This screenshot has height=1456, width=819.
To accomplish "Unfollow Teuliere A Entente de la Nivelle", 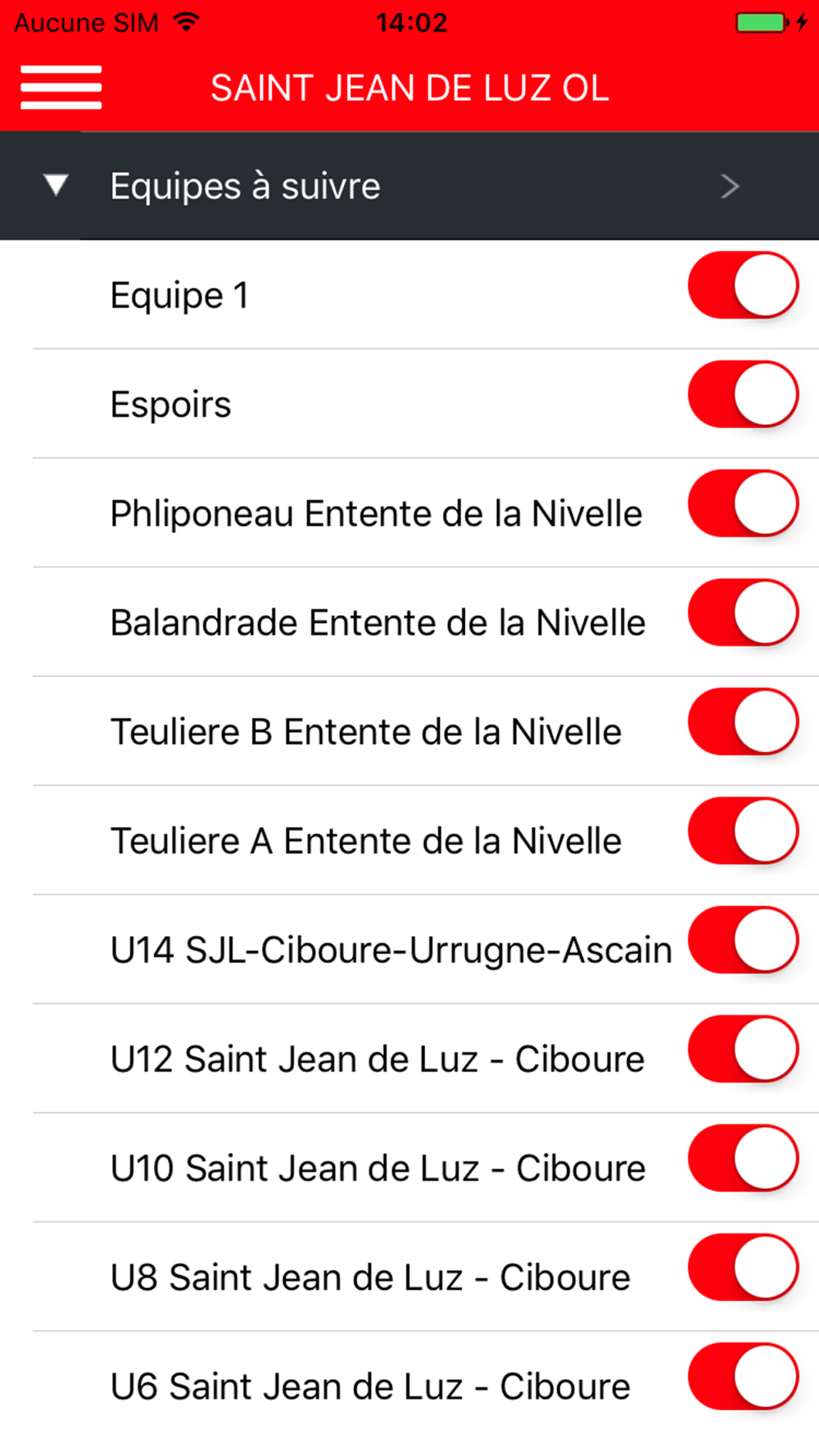I will coord(744,830).
